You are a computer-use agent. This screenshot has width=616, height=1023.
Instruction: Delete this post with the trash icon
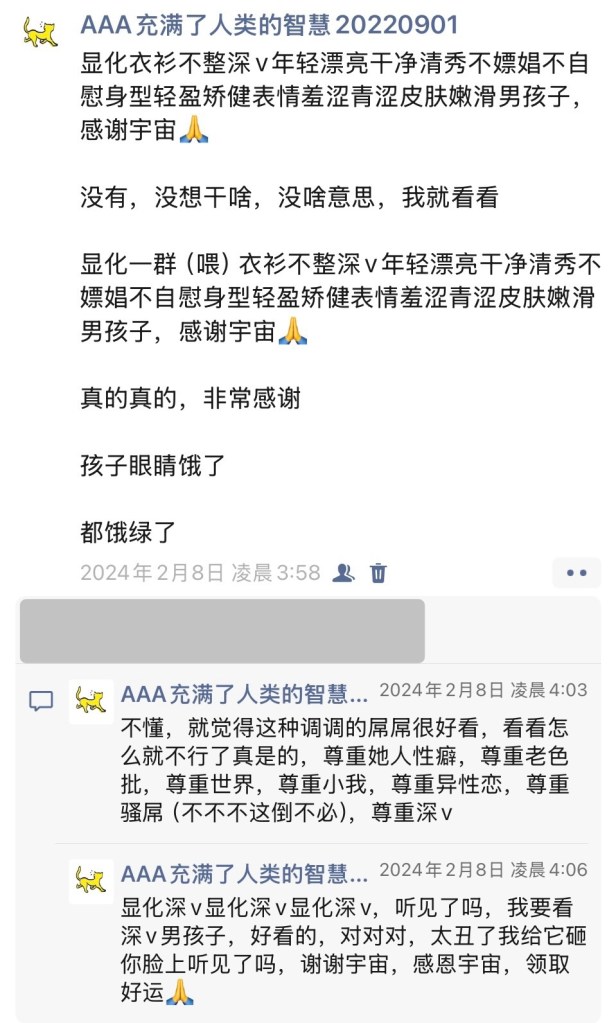coord(378,573)
